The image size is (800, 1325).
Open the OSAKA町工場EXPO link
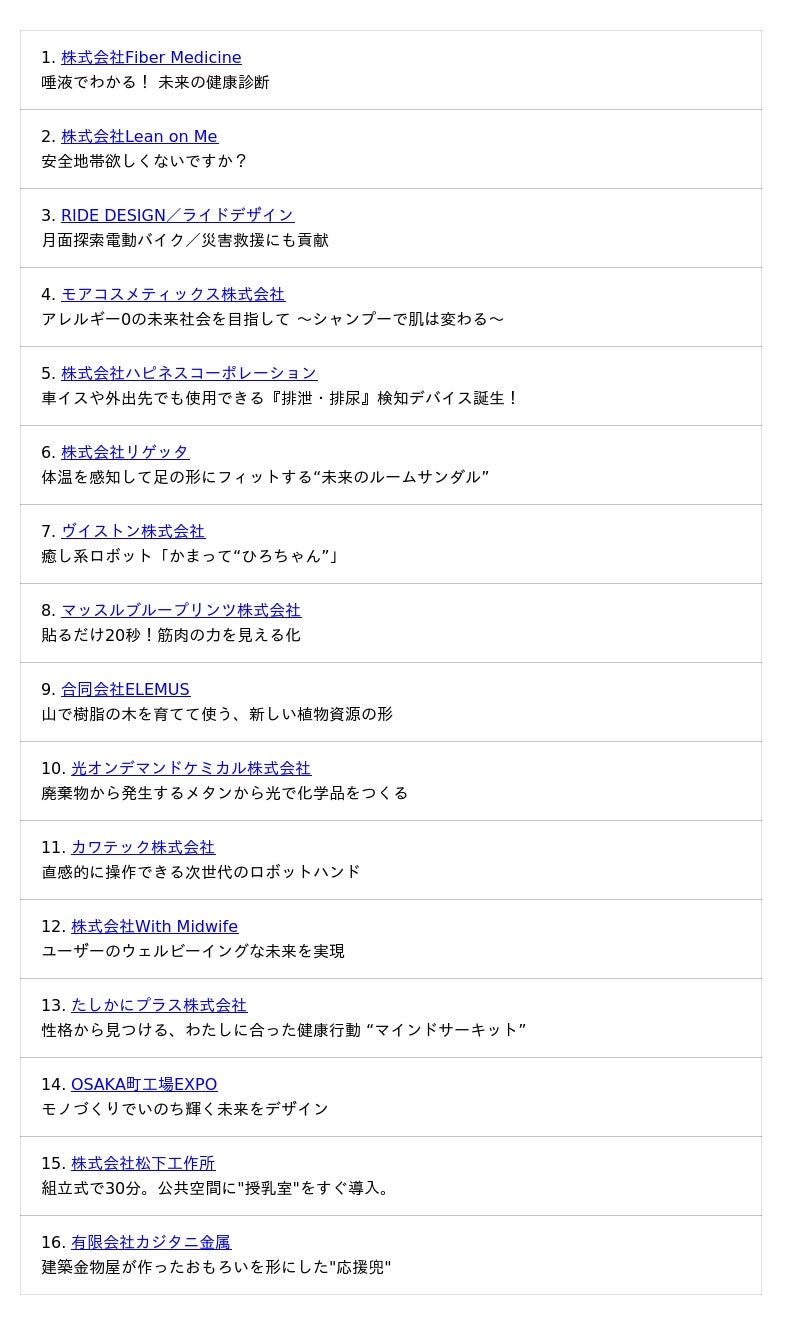pyautogui.click(x=144, y=1085)
